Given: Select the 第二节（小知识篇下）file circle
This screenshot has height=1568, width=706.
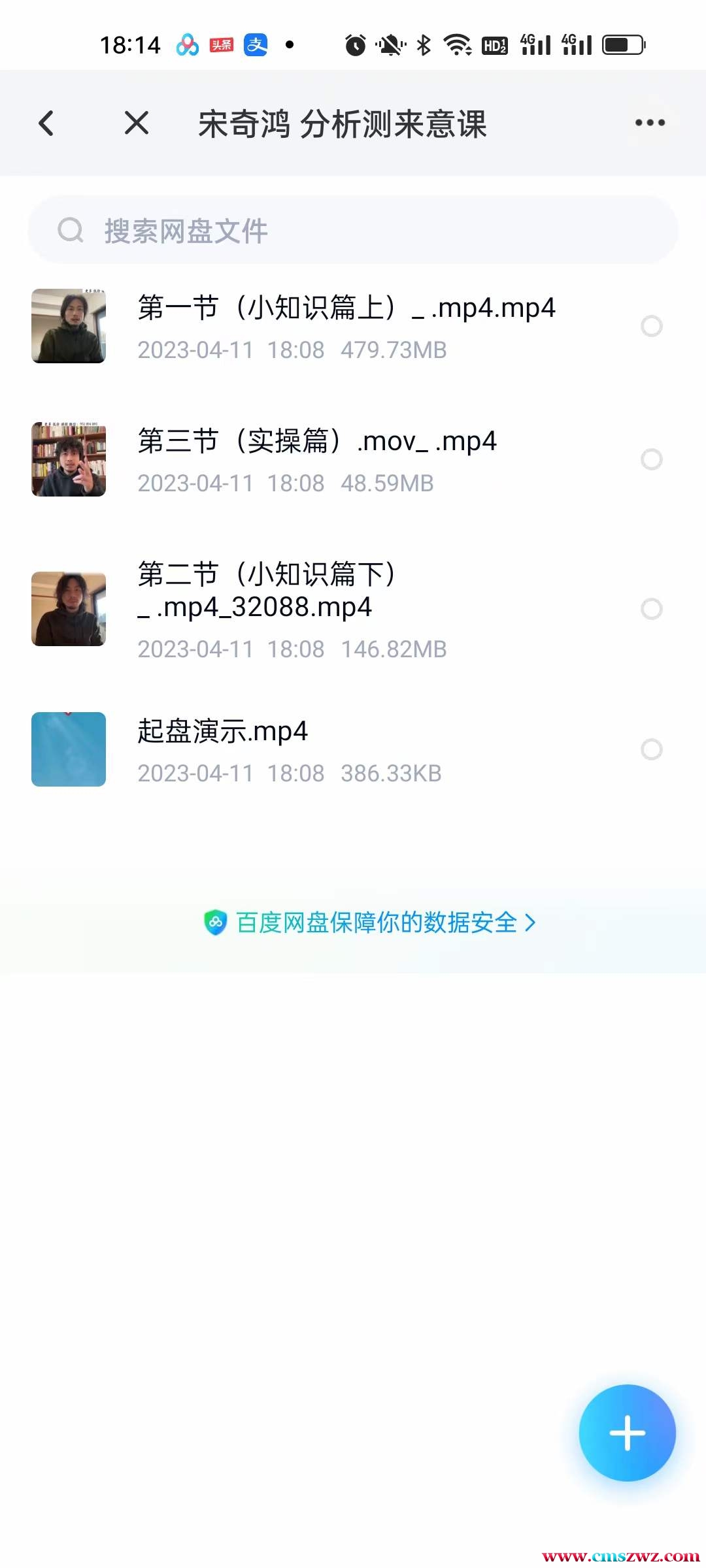Looking at the screenshot, I should (652, 609).
